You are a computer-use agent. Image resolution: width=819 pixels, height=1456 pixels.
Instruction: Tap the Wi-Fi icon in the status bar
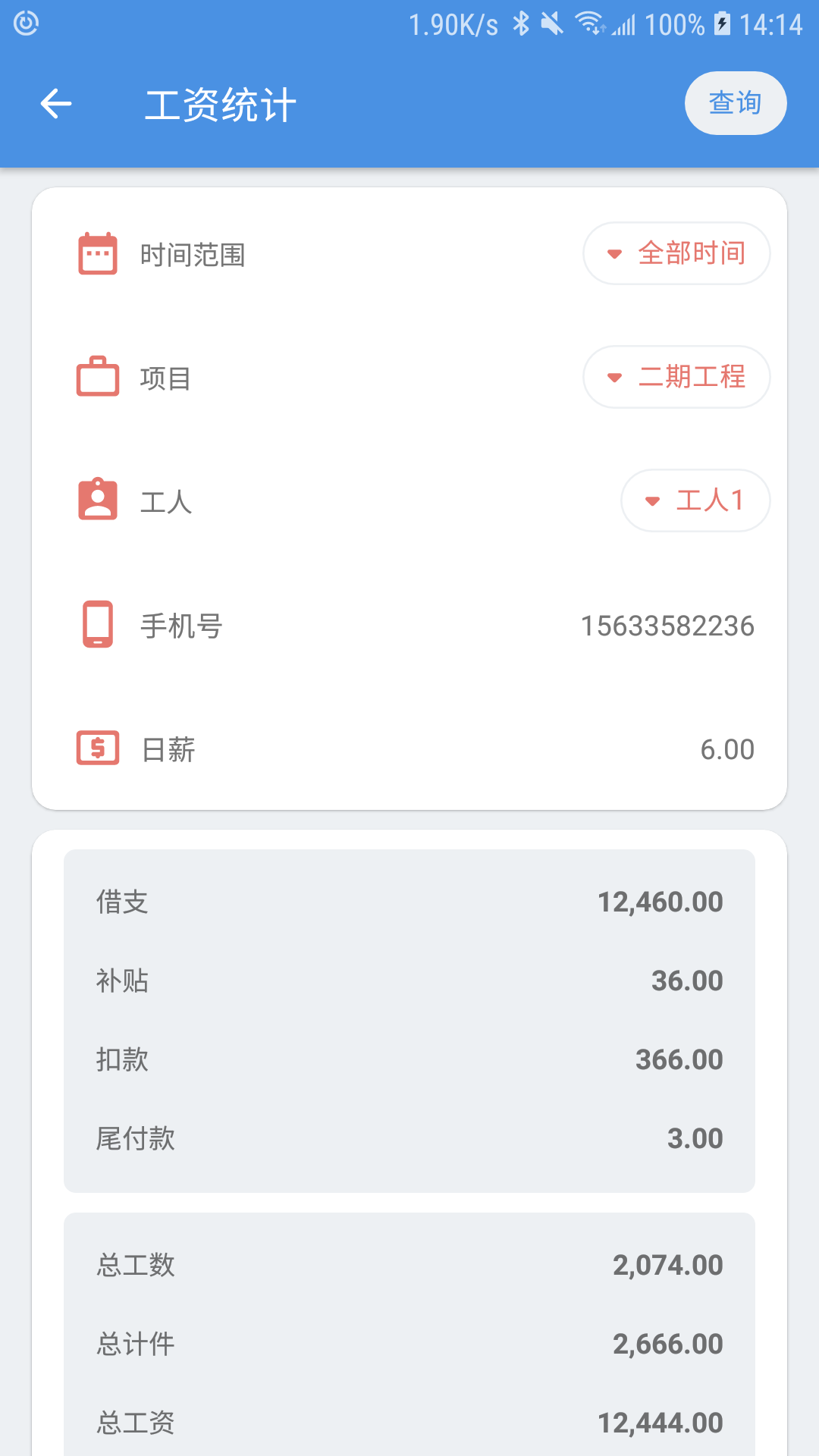tap(588, 23)
